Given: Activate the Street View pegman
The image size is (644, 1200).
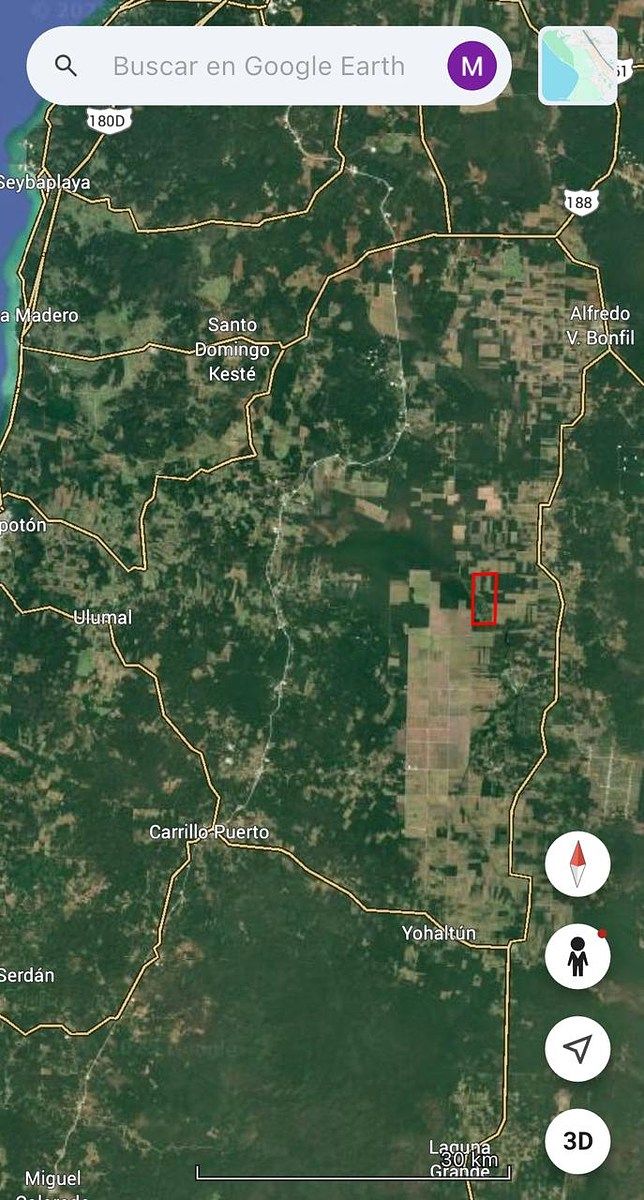Looking at the screenshot, I should 577,957.
